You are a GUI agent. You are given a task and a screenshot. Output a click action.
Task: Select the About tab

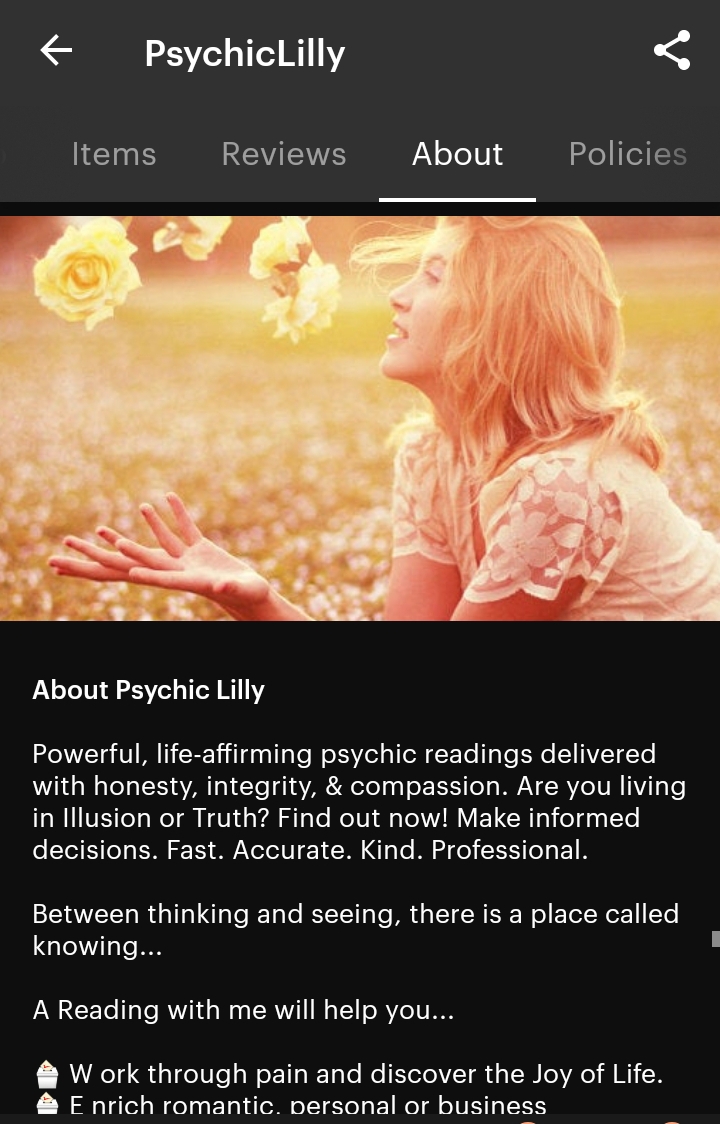tap(458, 154)
